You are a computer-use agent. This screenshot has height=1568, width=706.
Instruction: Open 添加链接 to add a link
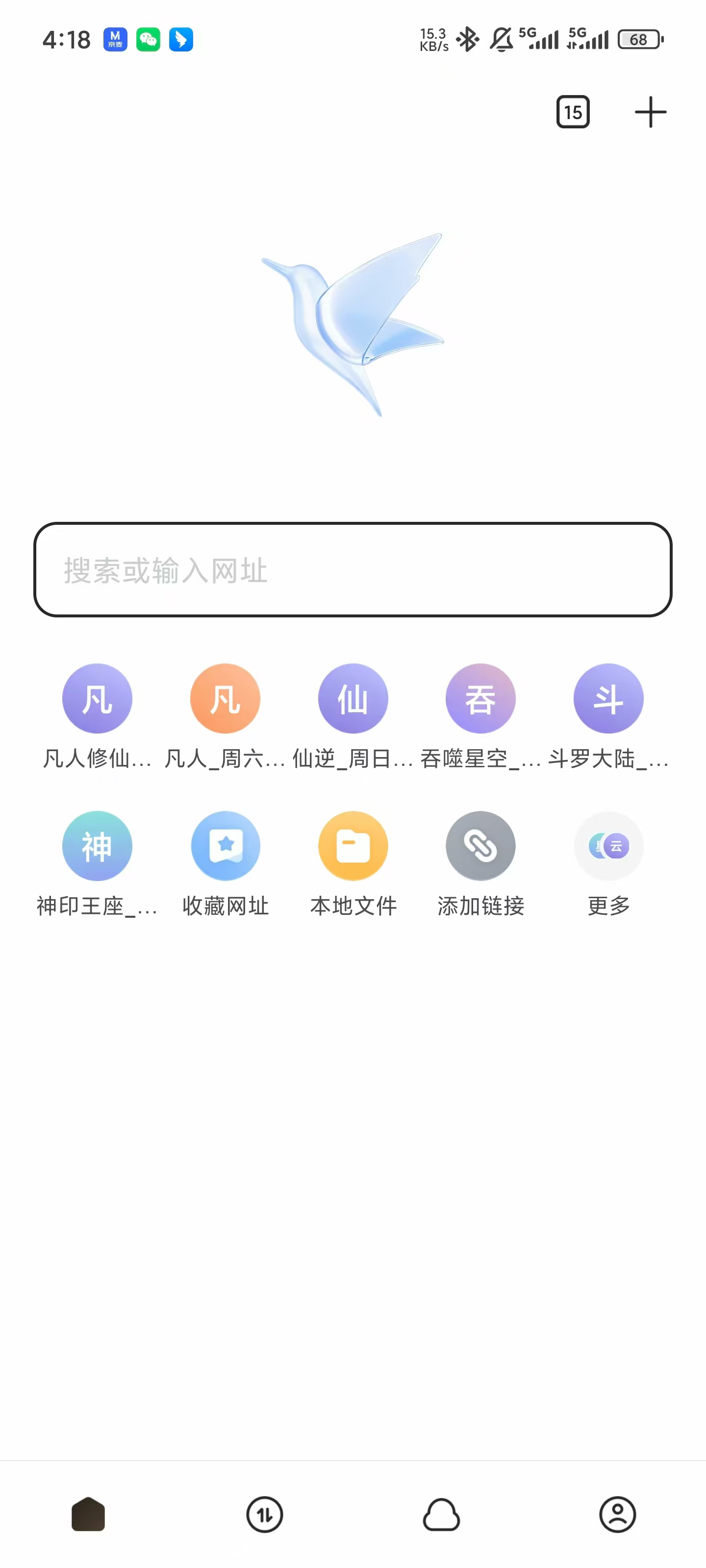(480, 846)
